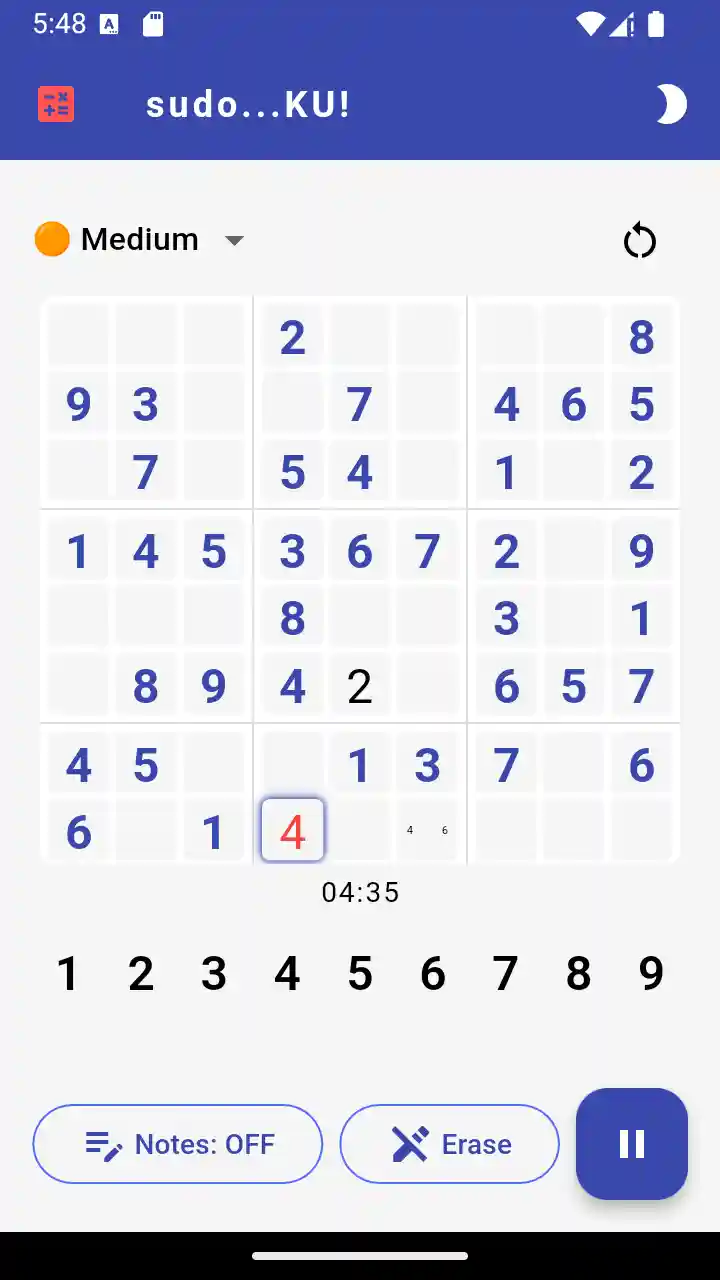
Task: Switch to dark mode with moon icon
Action: 670,104
